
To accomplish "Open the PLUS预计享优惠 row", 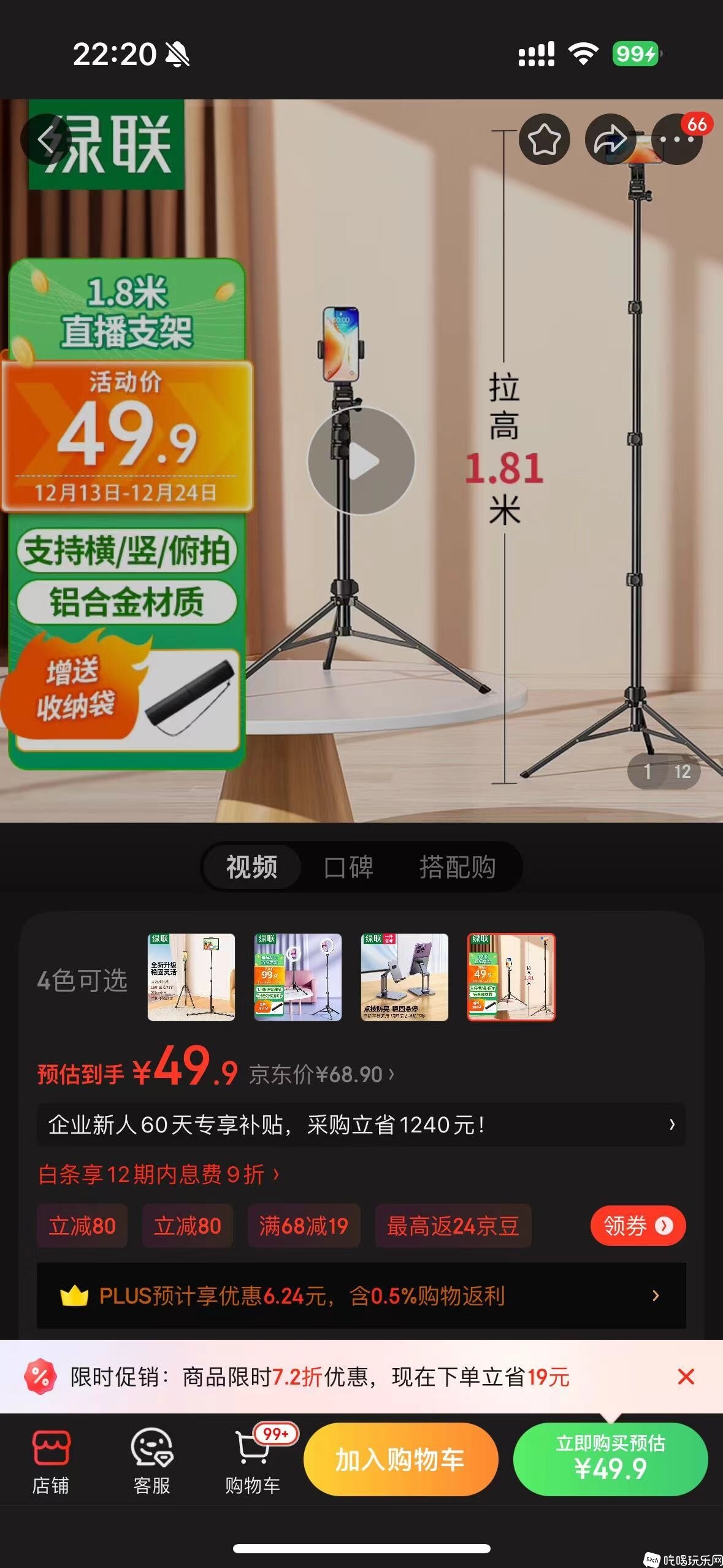I will click(361, 1296).
